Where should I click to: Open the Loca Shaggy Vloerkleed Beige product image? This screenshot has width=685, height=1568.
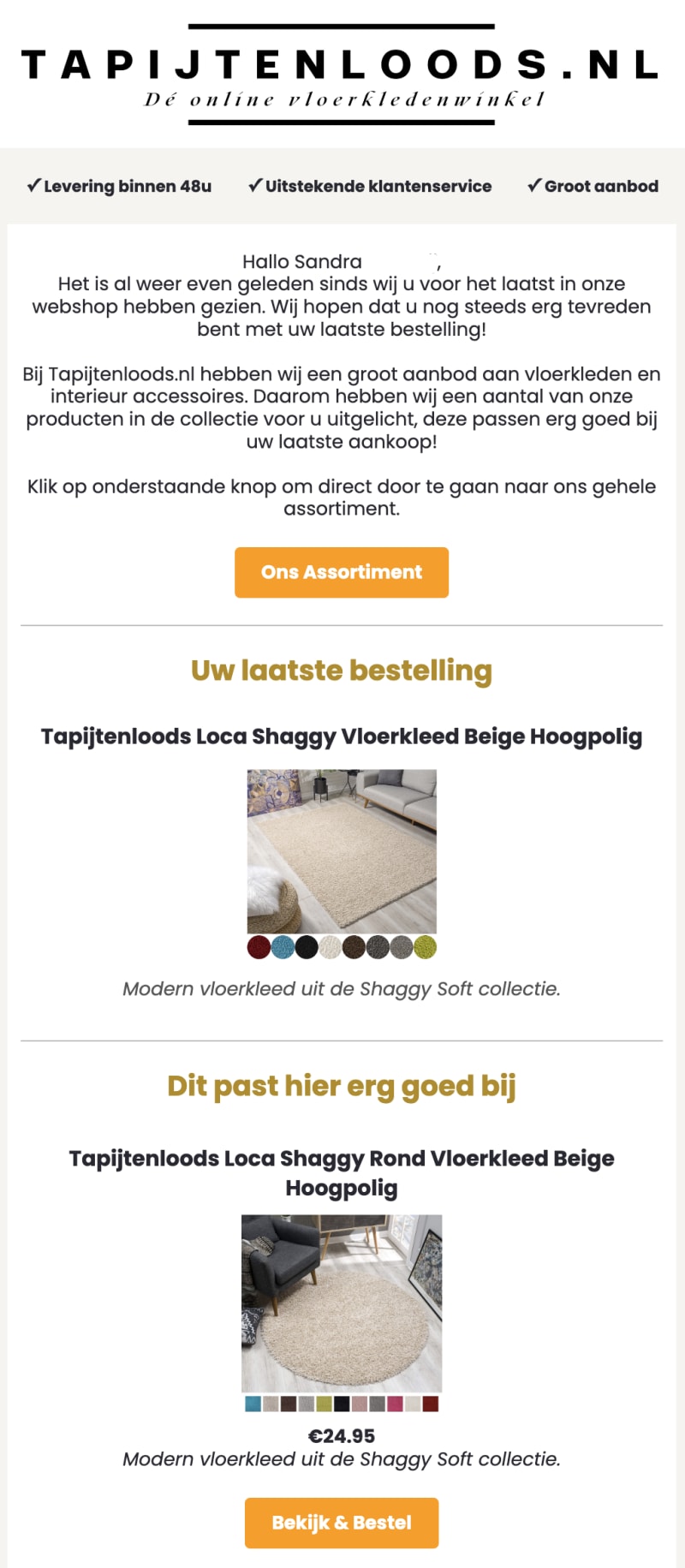[x=342, y=852]
